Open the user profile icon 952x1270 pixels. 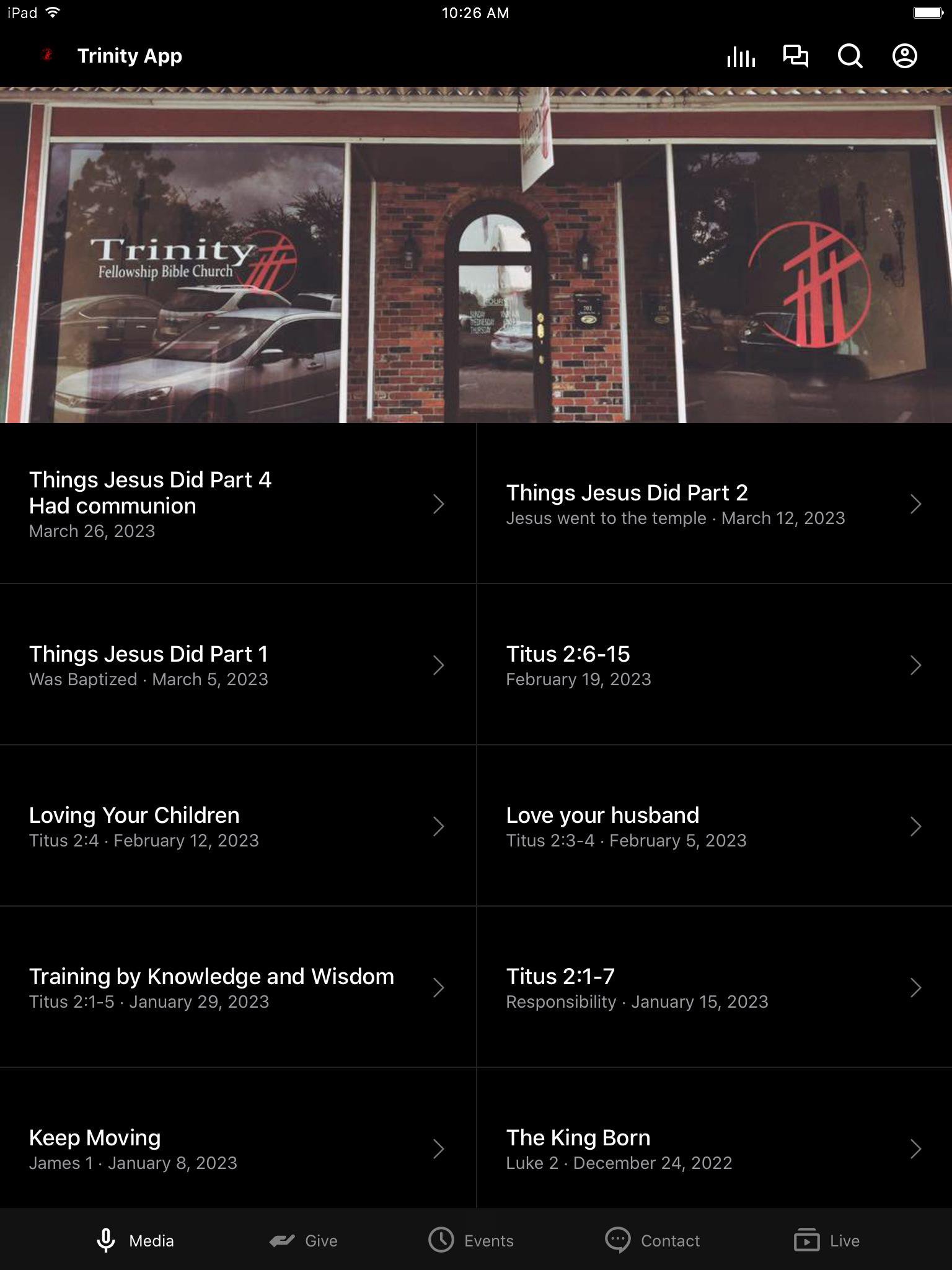(x=904, y=56)
